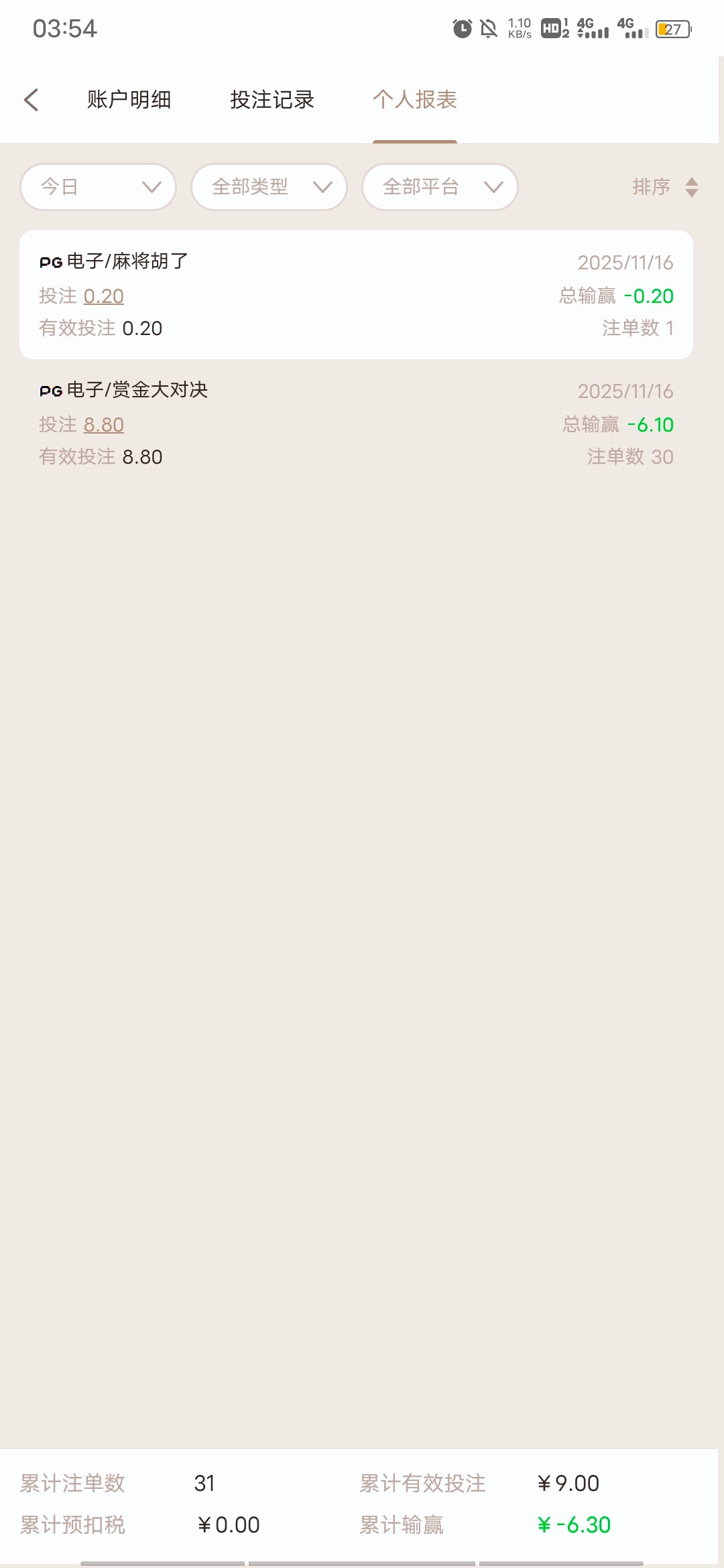Image resolution: width=724 pixels, height=1568 pixels.
Task: Tap the bottom navigation gesture bar
Action: [362, 1561]
